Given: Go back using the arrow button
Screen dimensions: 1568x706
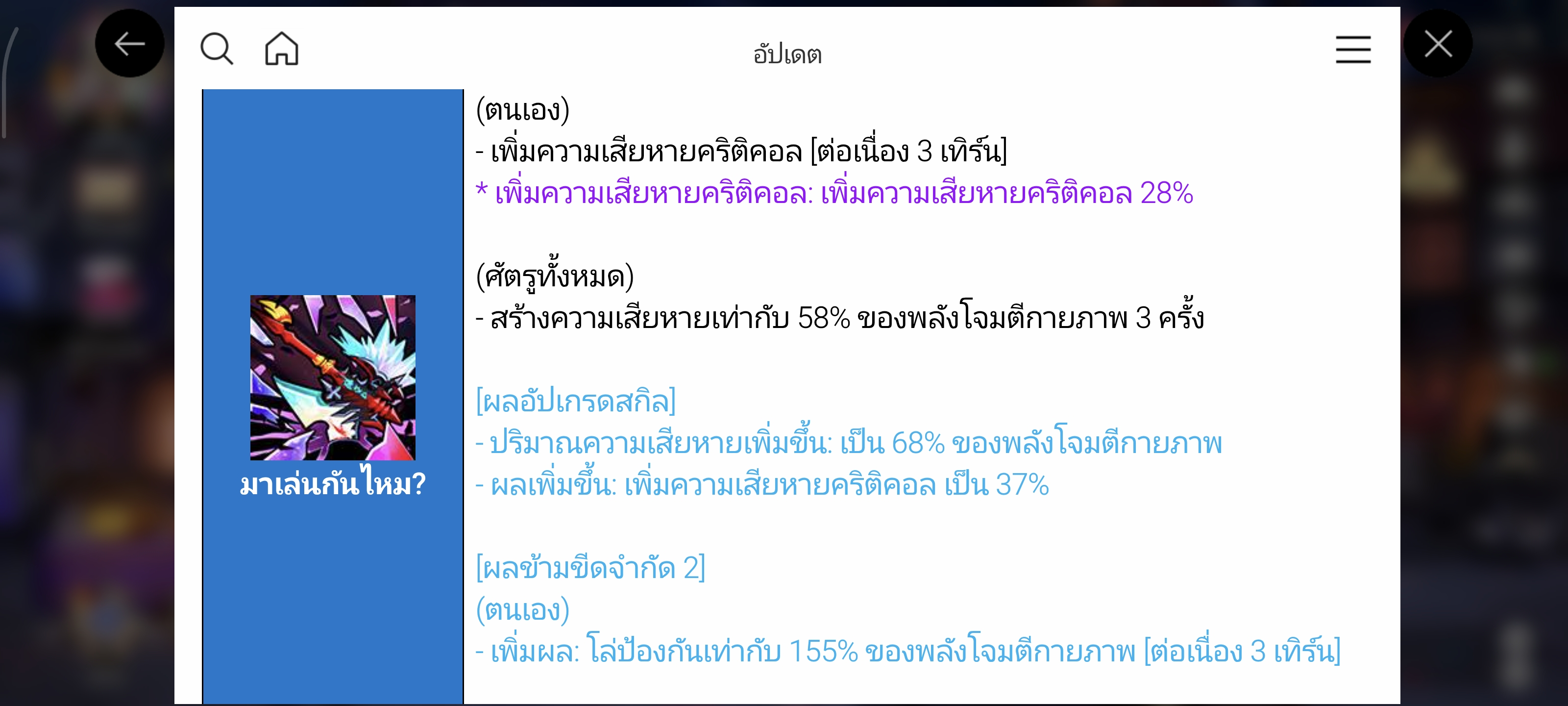Looking at the screenshot, I should (x=130, y=44).
